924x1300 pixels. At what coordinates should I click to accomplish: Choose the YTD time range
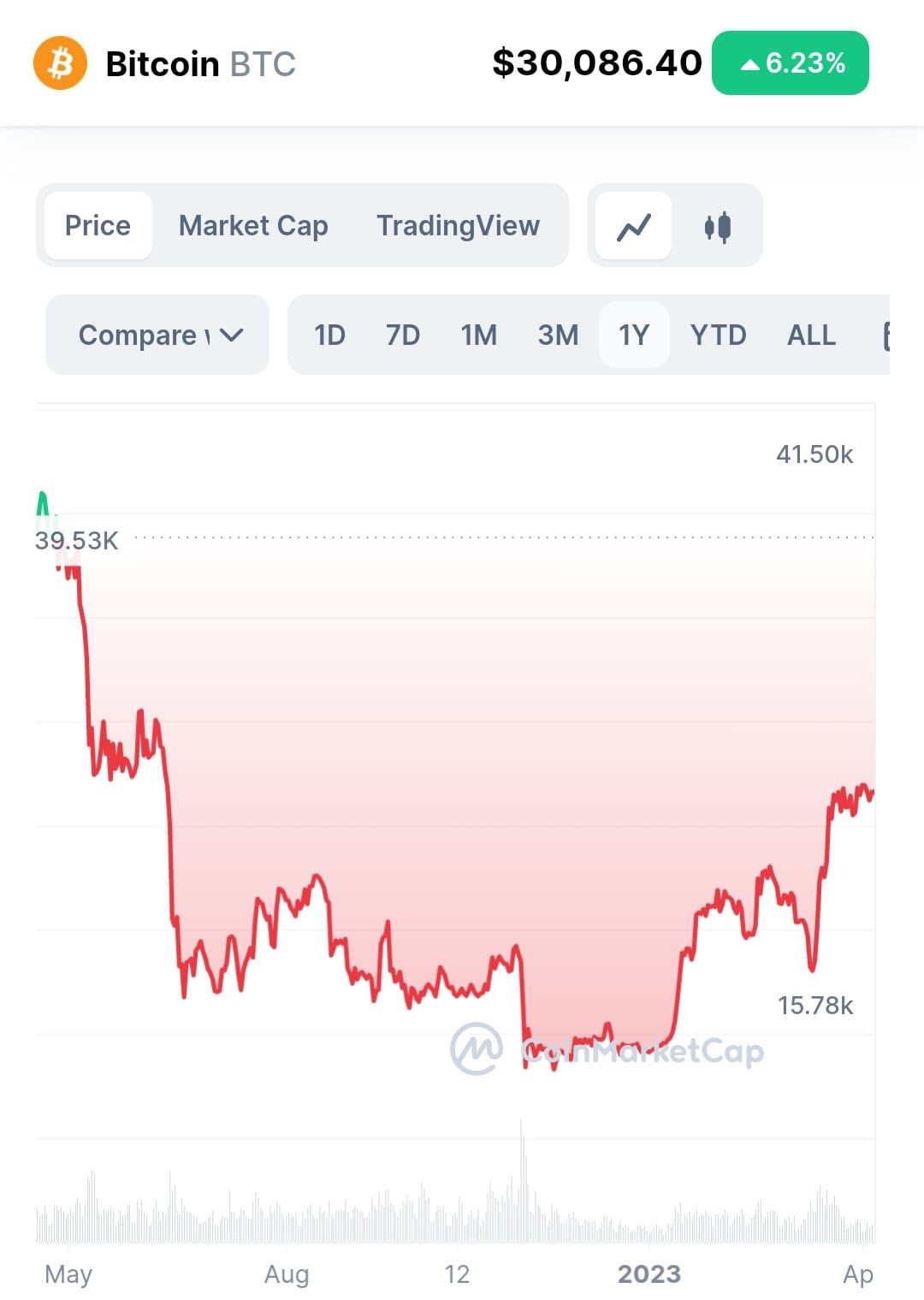pos(718,335)
